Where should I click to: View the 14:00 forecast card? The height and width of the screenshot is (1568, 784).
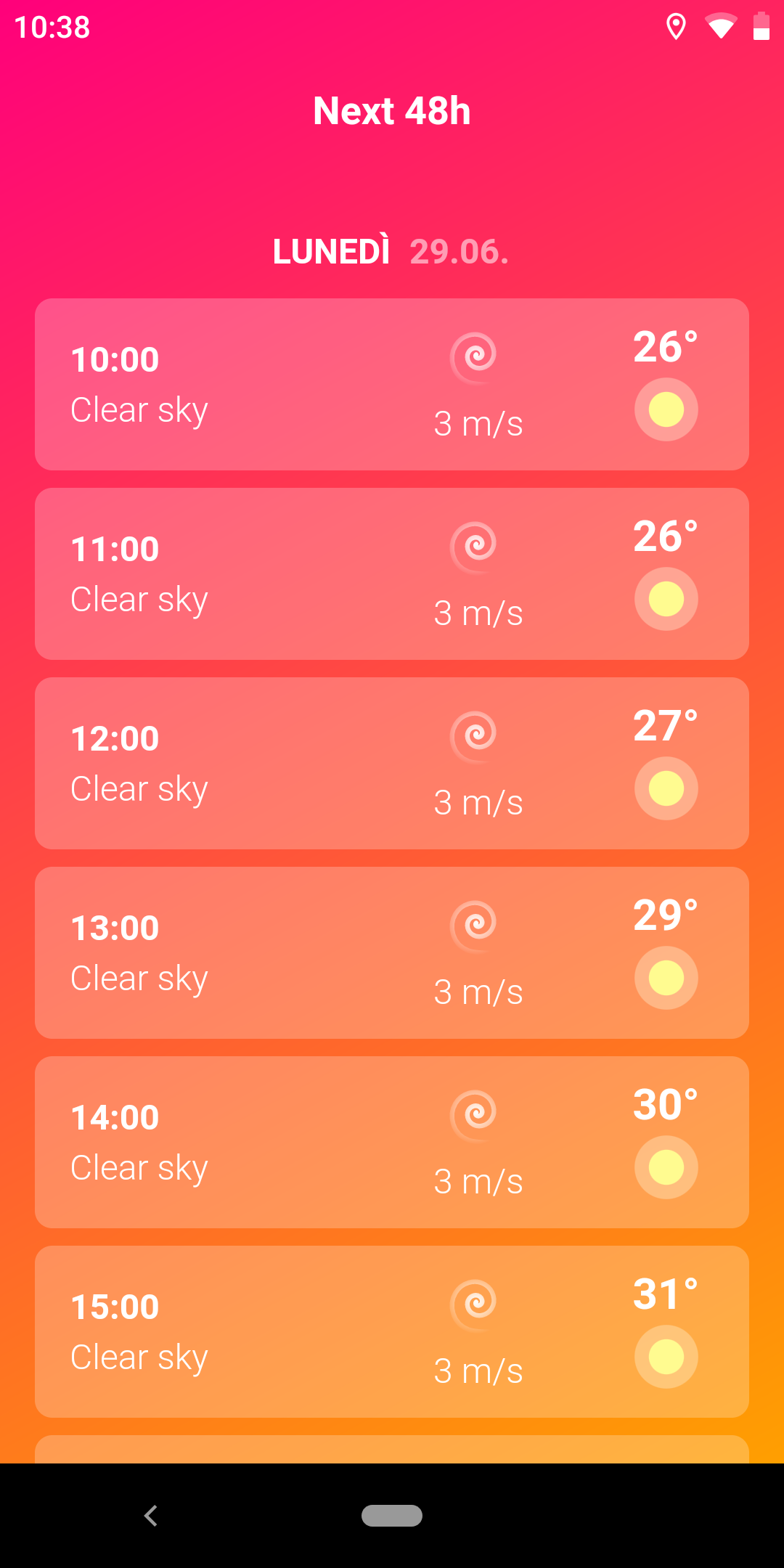[392, 1142]
